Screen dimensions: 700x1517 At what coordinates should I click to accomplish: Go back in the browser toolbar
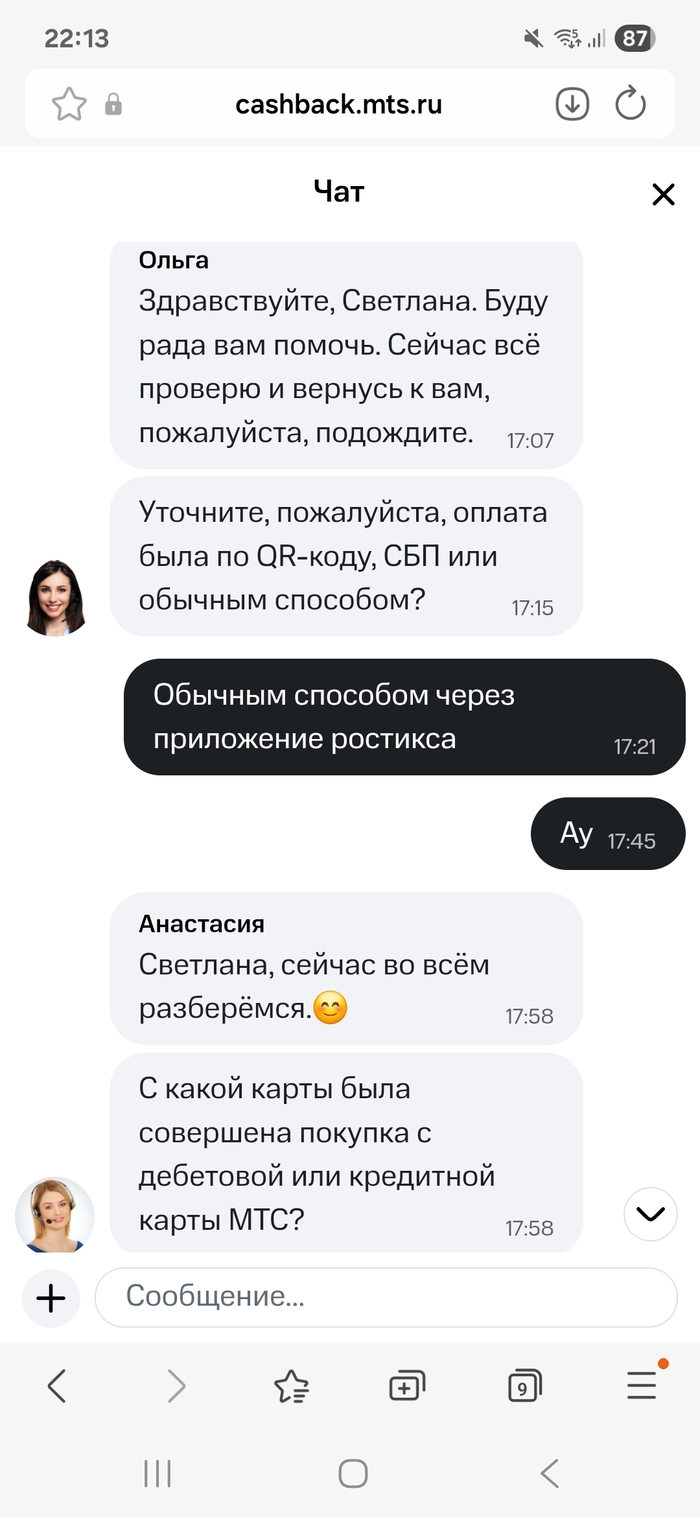(57, 1385)
